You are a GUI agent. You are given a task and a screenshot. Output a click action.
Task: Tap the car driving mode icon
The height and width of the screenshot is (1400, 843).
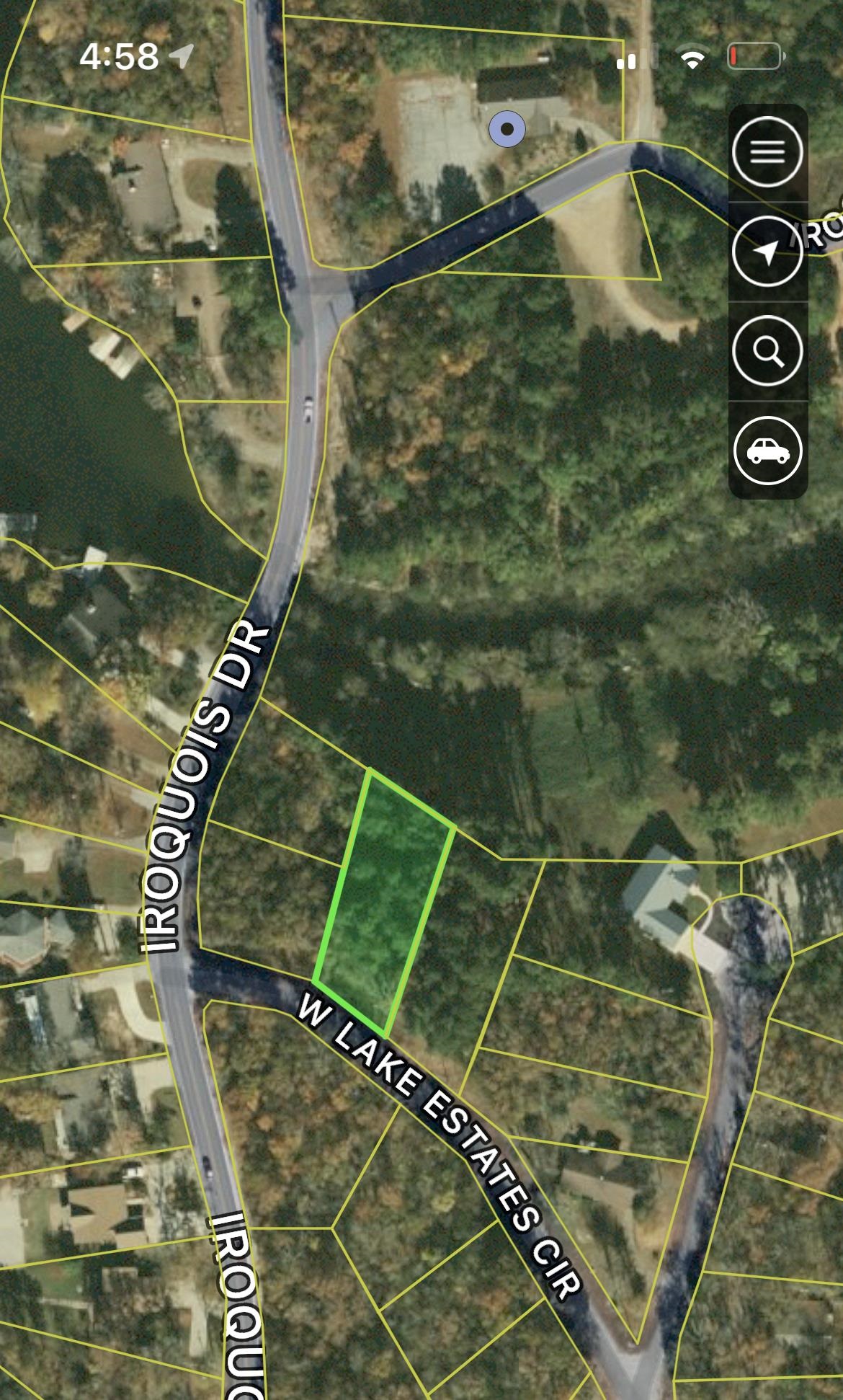(767, 451)
